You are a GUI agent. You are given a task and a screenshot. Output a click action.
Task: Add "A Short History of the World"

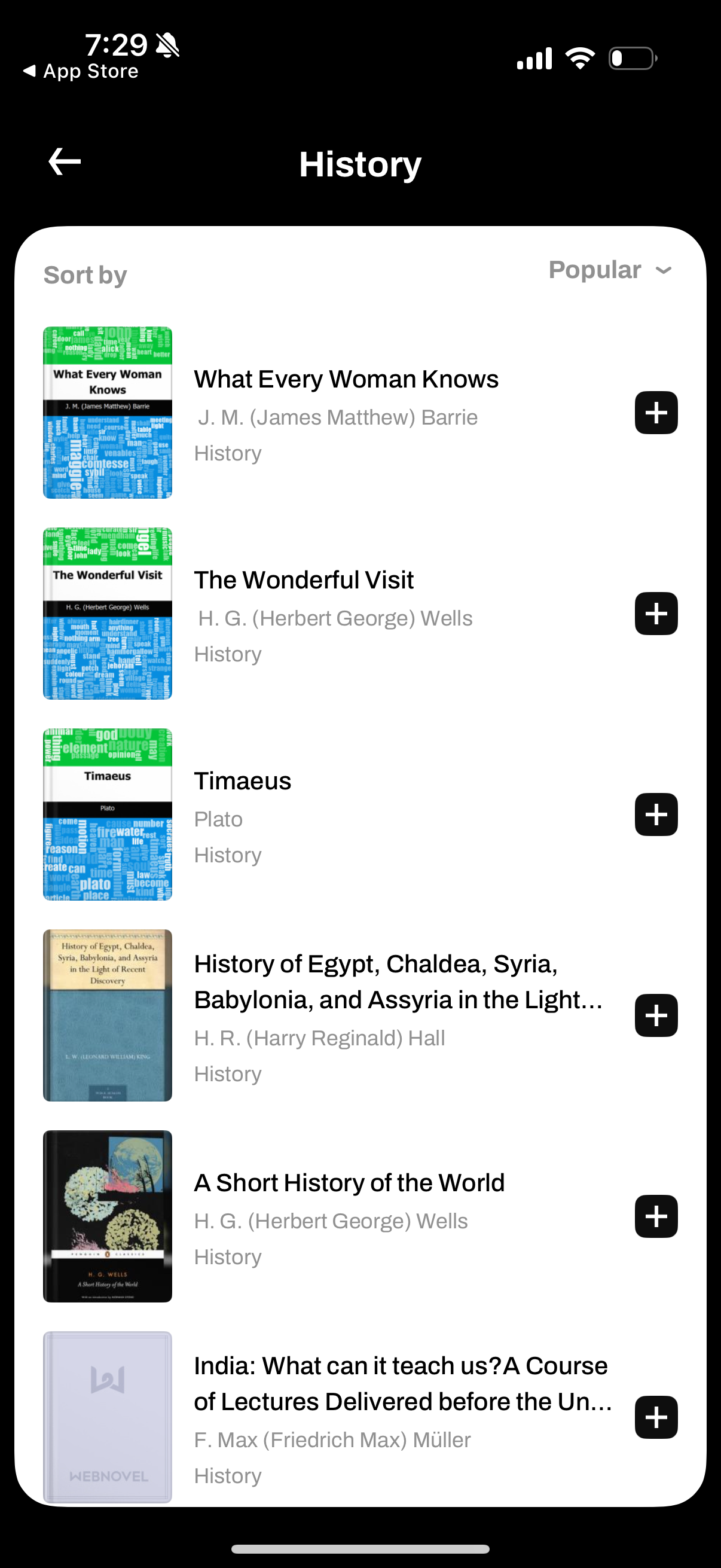coord(655,1217)
